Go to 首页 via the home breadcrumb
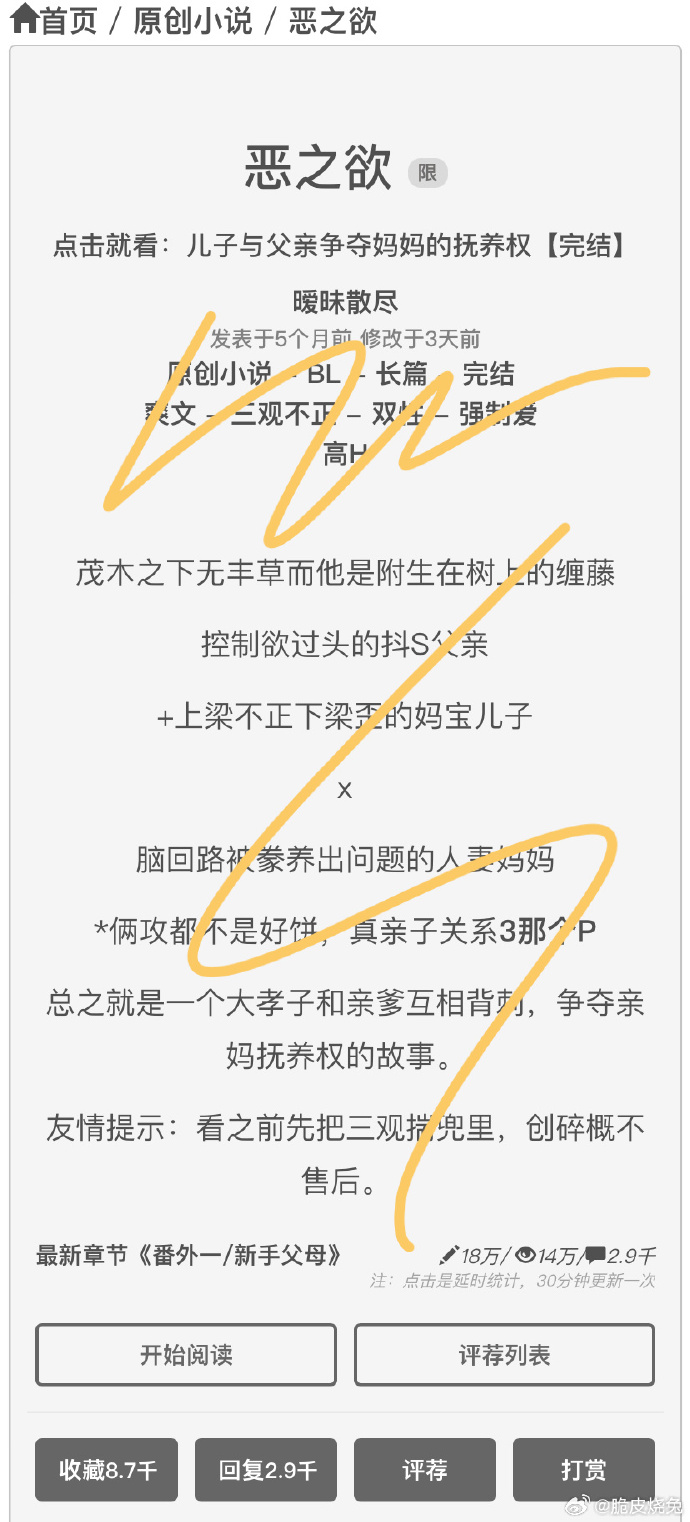Viewport: 690px width, 1522px height. [x=53, y=20]
